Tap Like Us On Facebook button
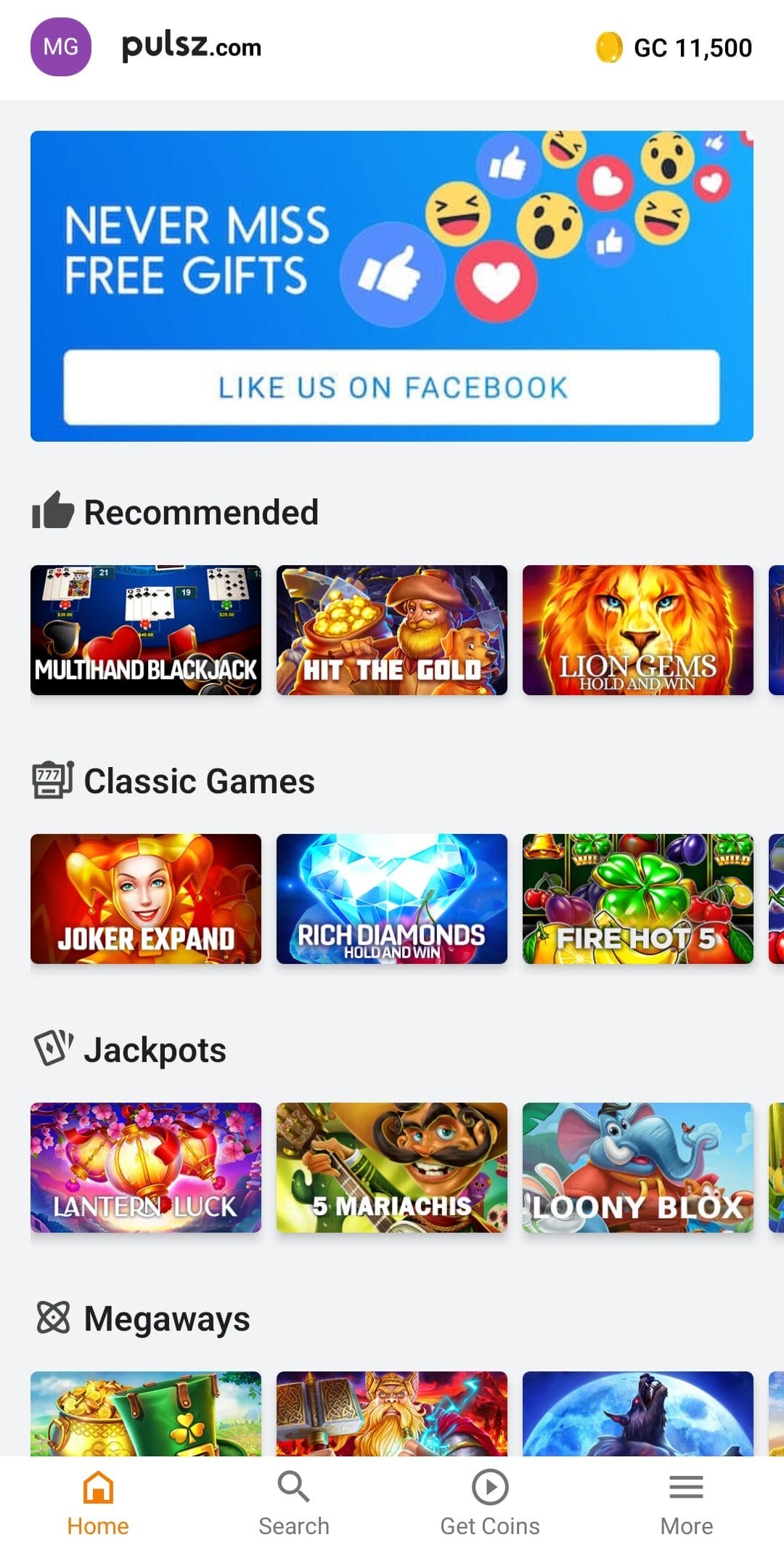 point(392,388)
